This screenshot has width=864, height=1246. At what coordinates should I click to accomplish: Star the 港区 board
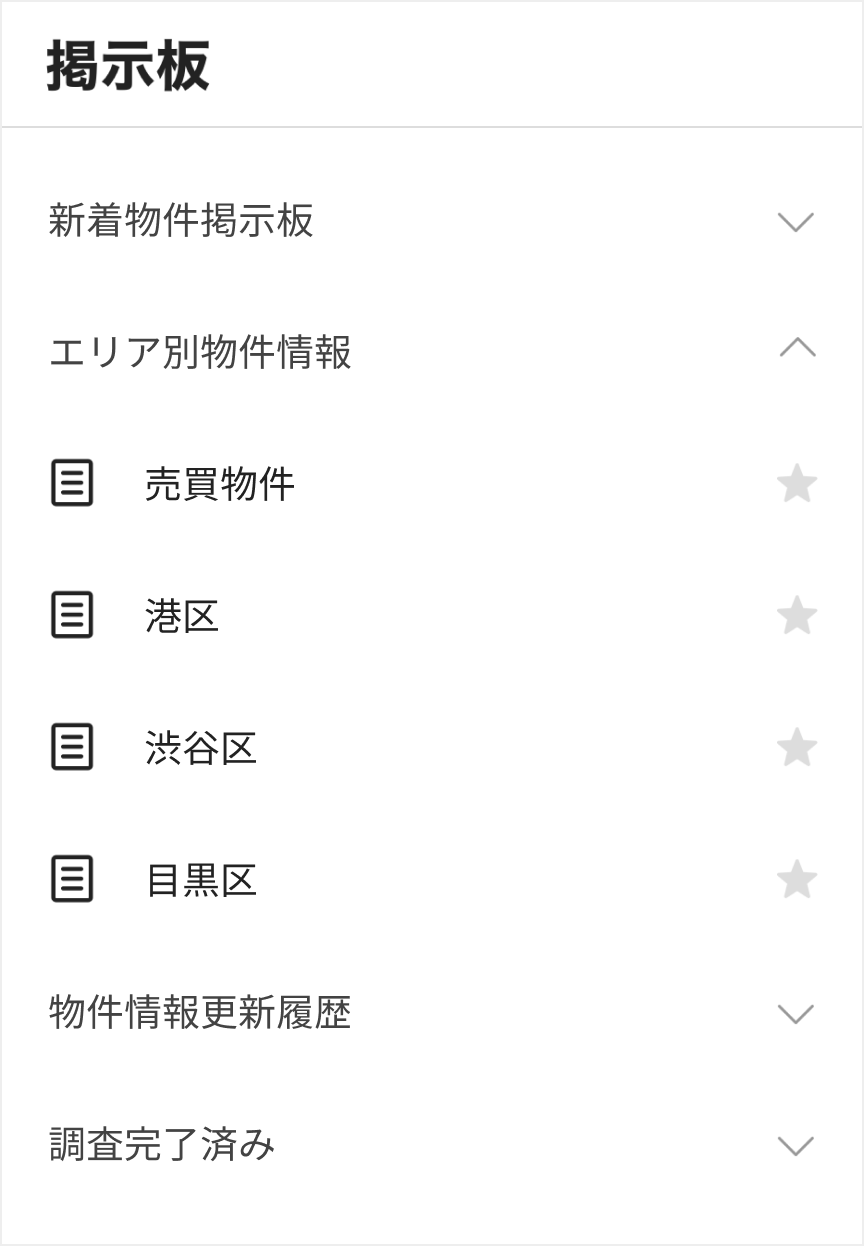point(797,616)
